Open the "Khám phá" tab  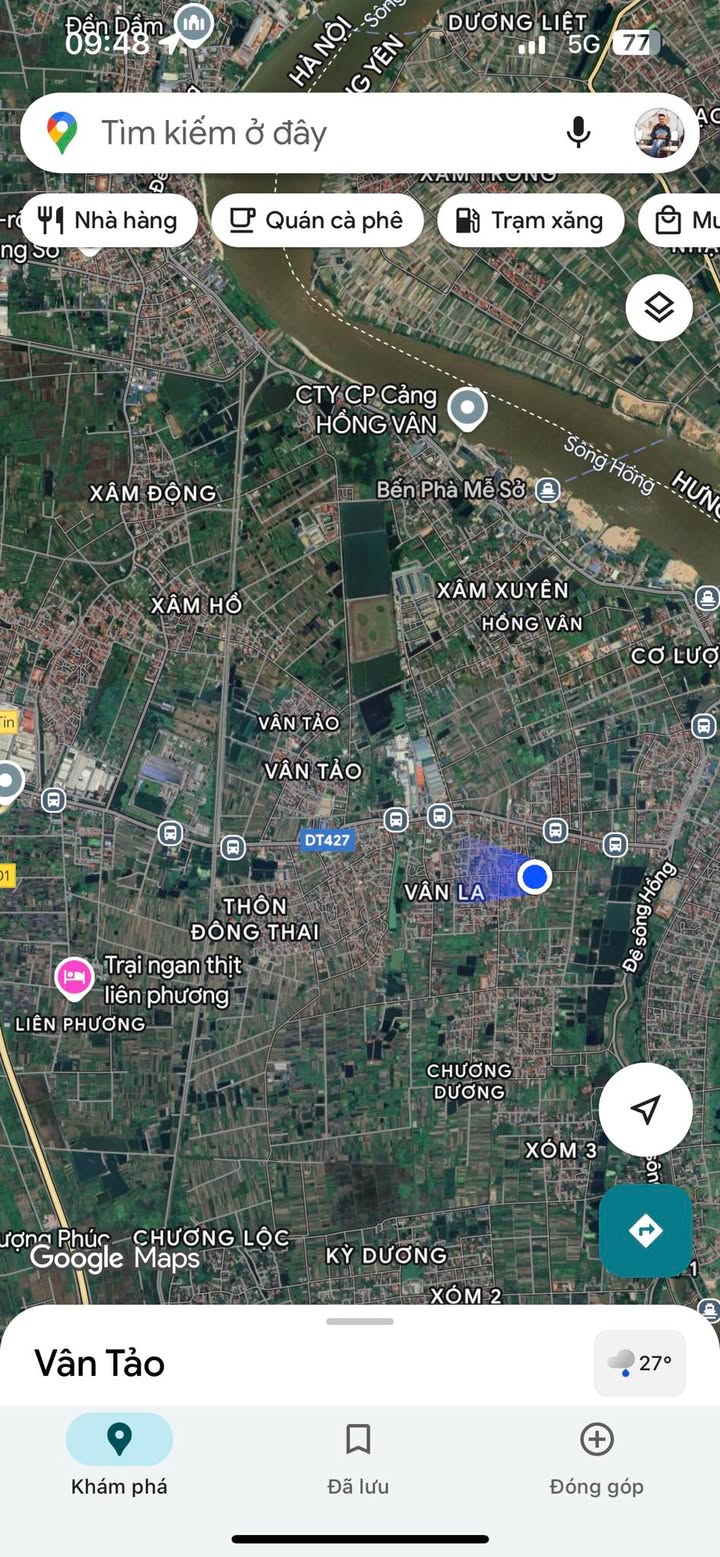(x=119, y=1458)
